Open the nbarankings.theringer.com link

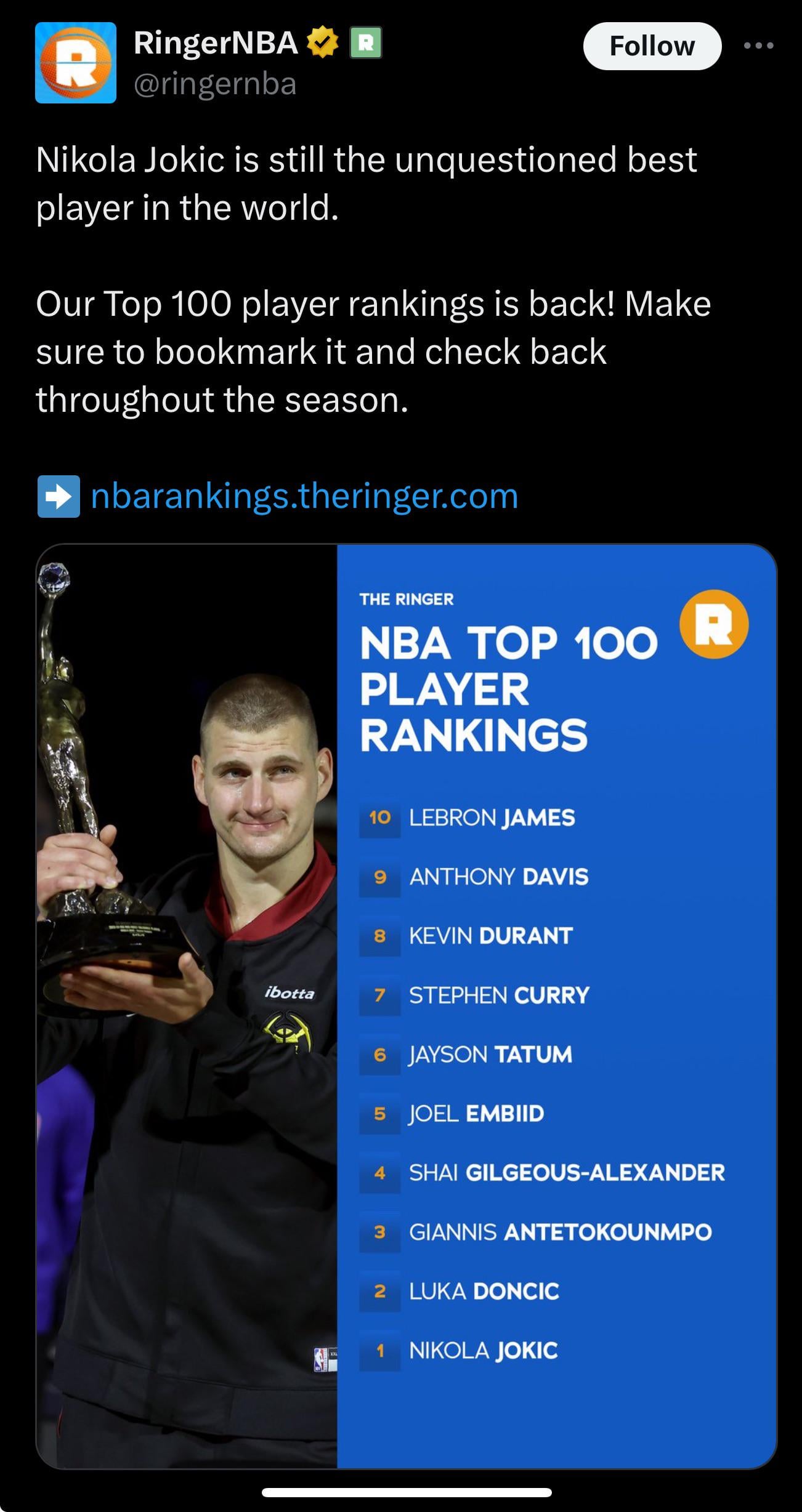pyautogui.click(x=304, y=496)
